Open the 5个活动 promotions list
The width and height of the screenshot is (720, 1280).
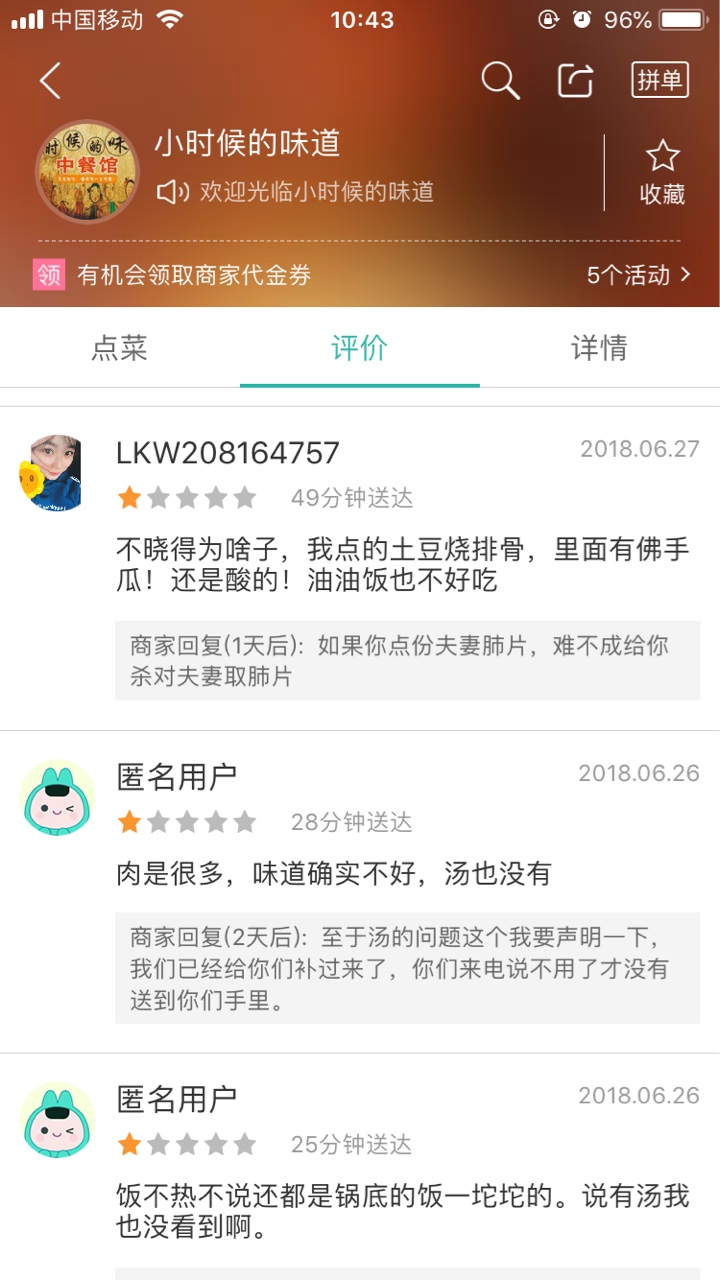click(x=638, y=275)
